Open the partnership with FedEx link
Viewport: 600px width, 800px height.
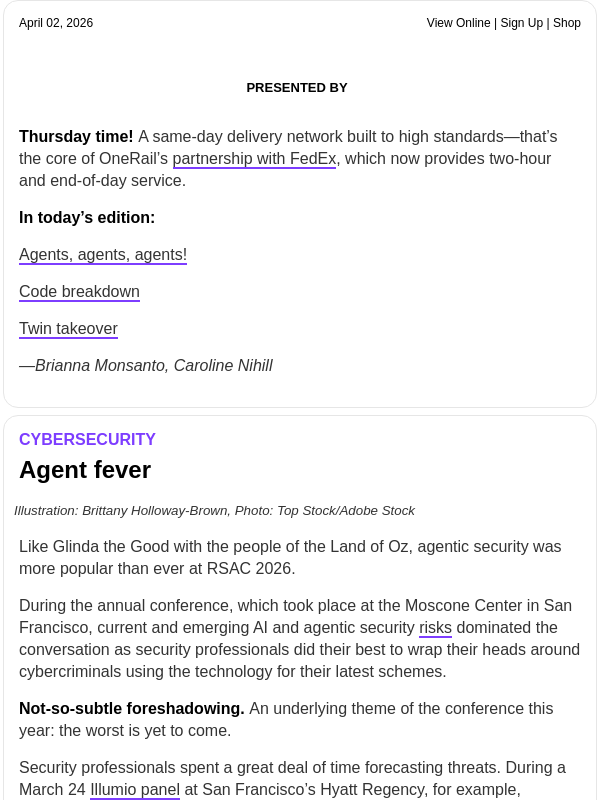coord(254,159)
